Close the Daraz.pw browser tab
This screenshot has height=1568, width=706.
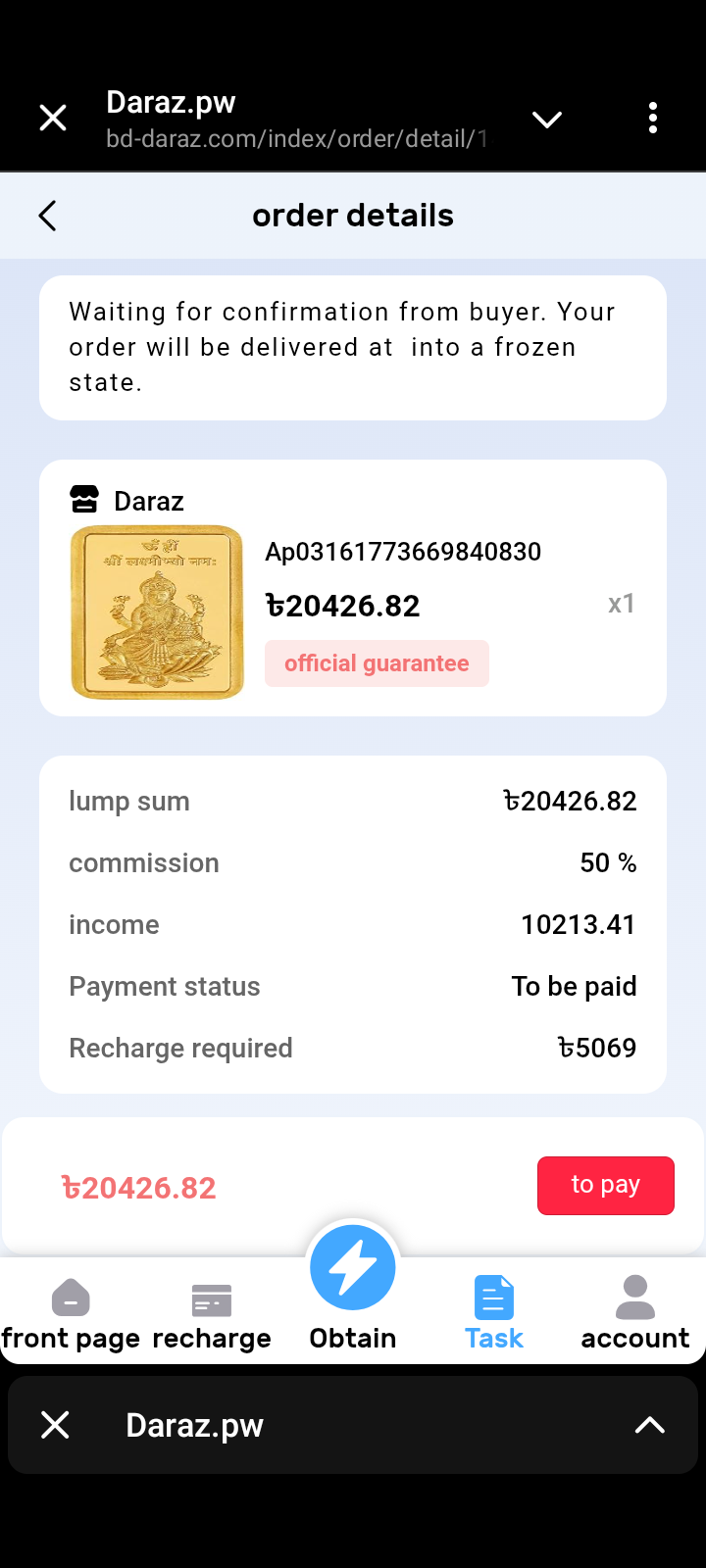coord(53,119)
